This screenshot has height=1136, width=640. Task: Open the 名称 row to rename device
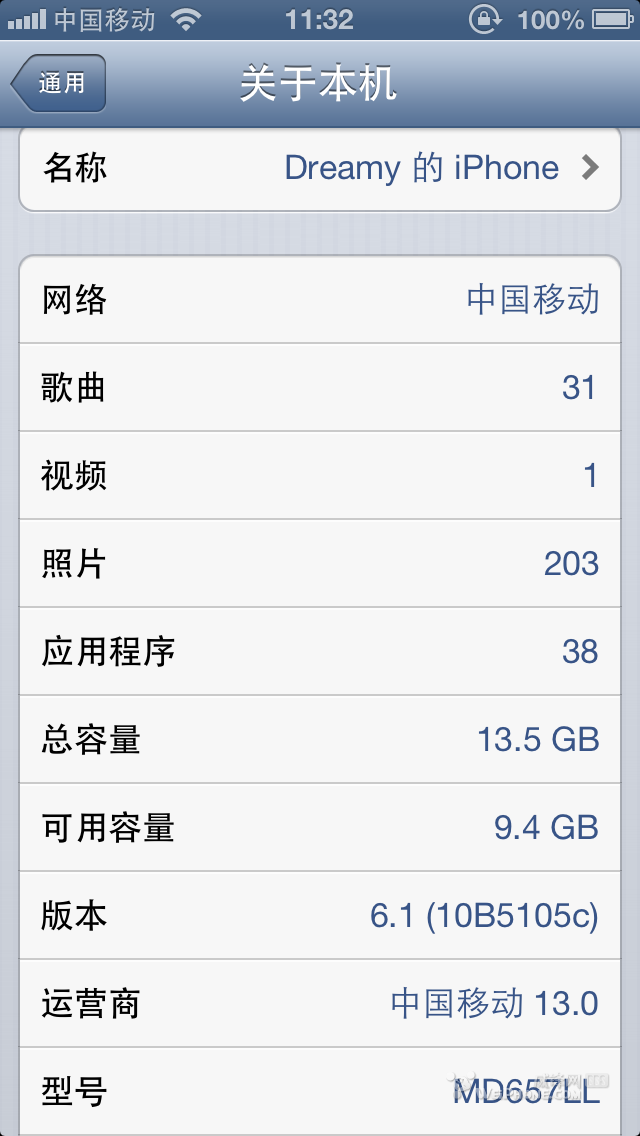point(320,168)
